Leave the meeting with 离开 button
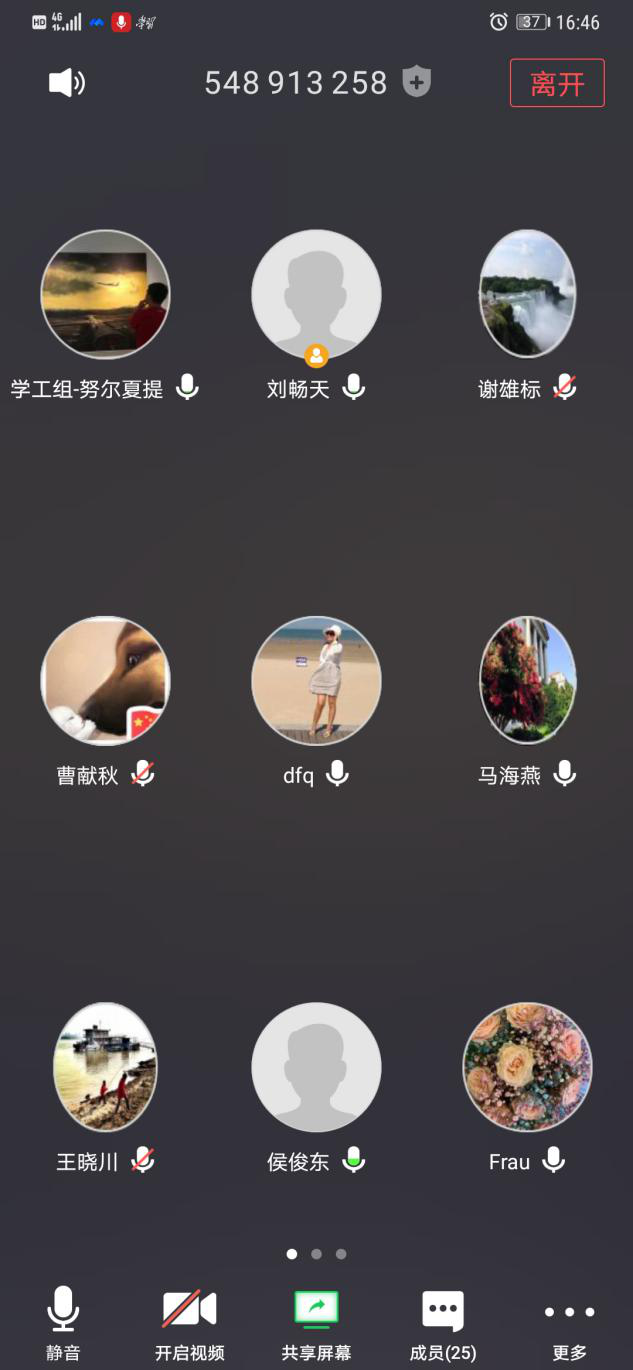The height and width of the screenshot is (1370, 633). point(557,83)
